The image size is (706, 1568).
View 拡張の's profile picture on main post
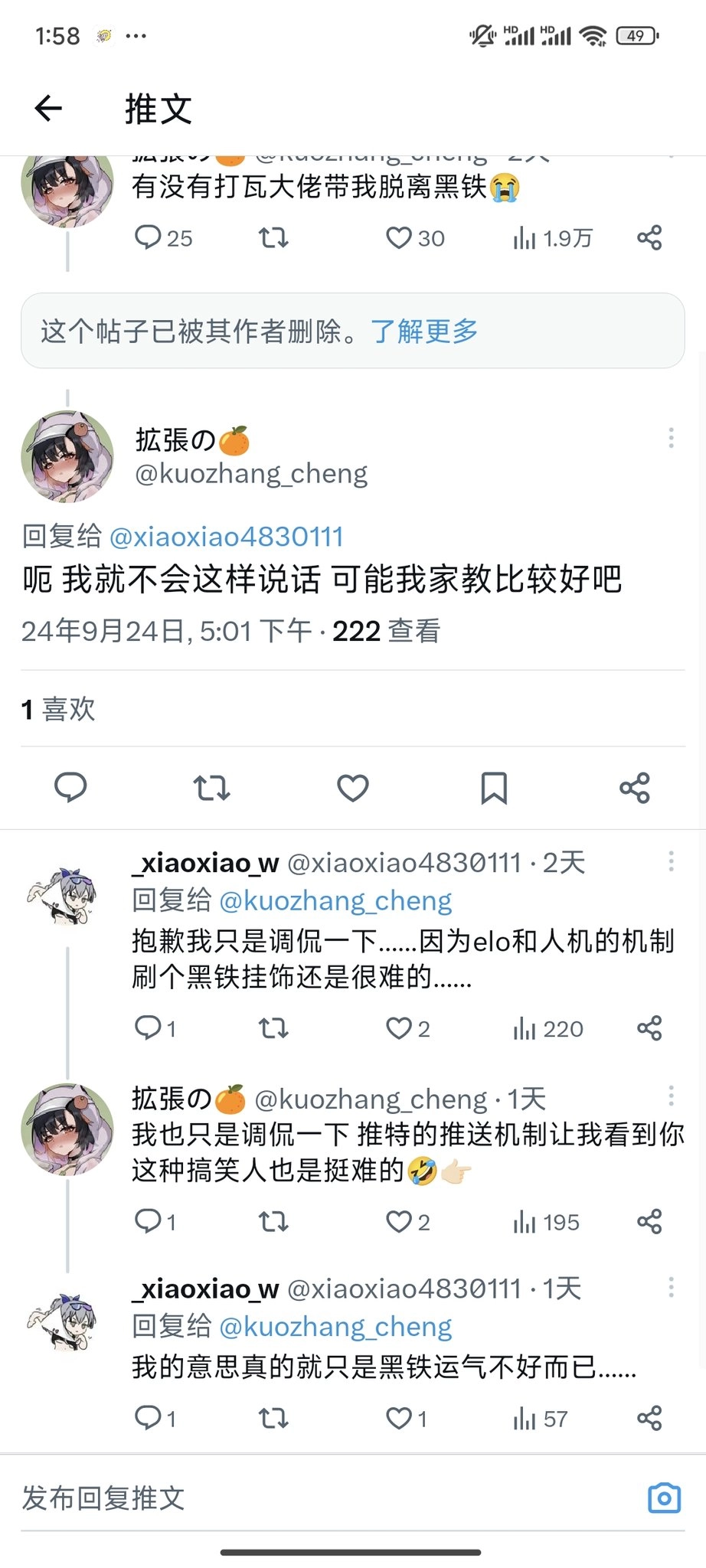pyautogui.click(x=67, y=457)
